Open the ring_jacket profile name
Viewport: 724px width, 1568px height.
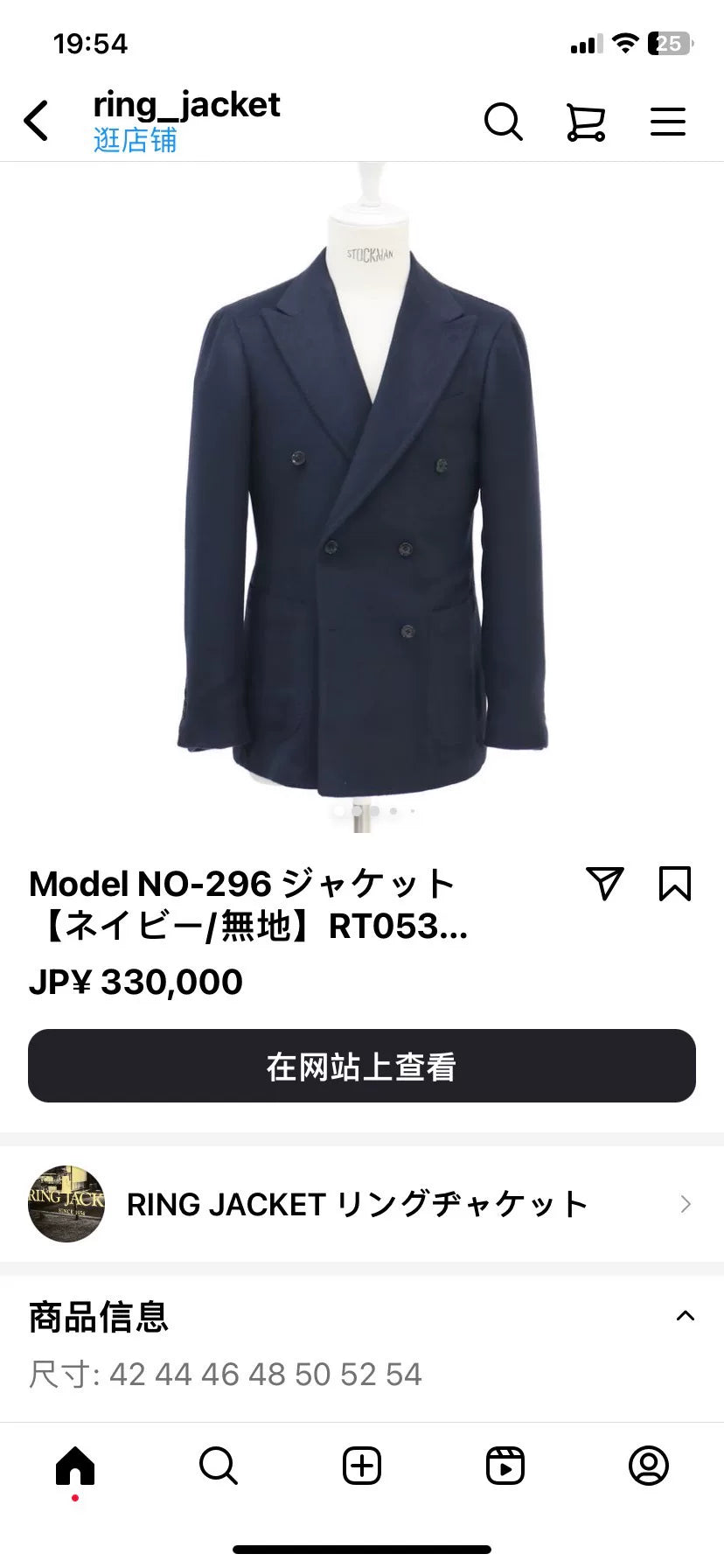[x=187, y=105]
